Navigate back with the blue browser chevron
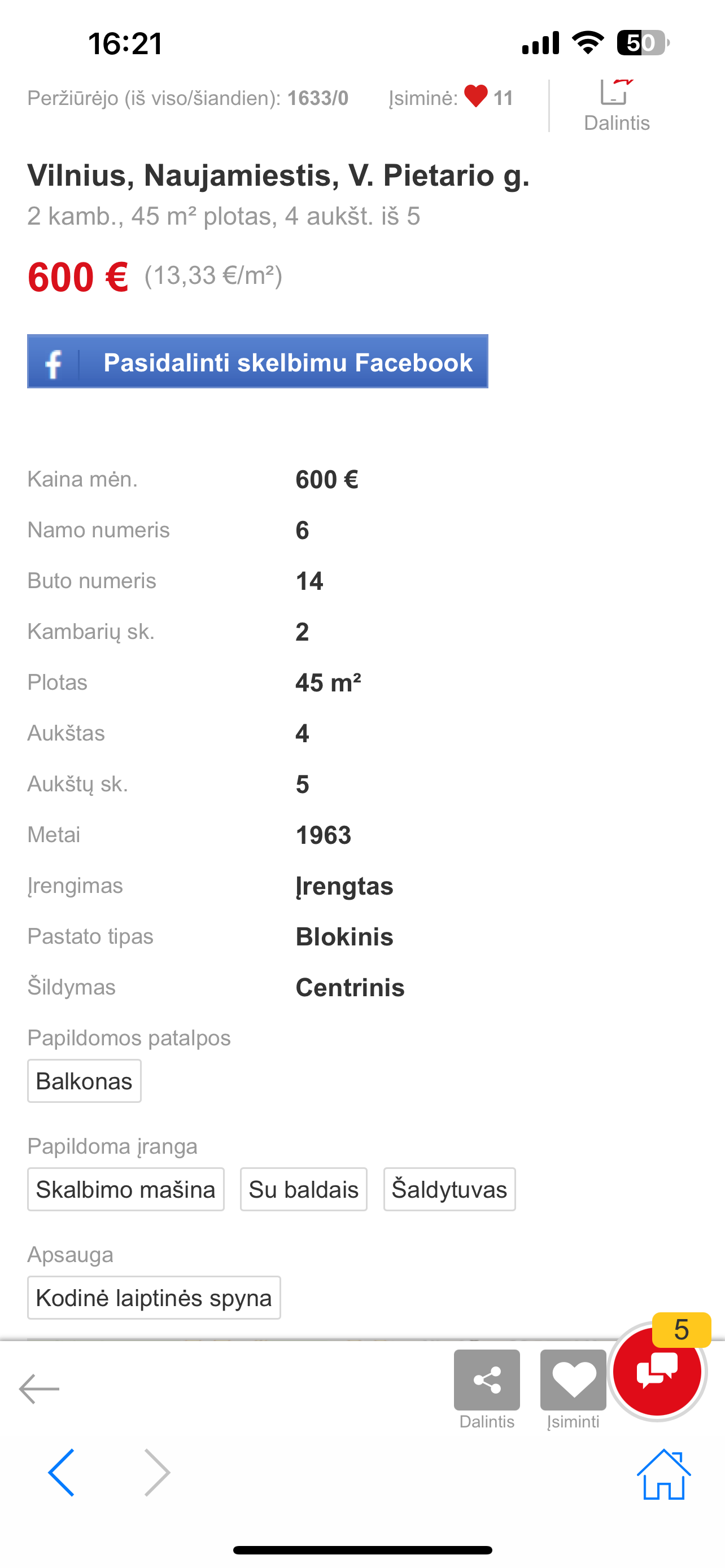Viewport: 725px width, 1568px height. 62,1473
